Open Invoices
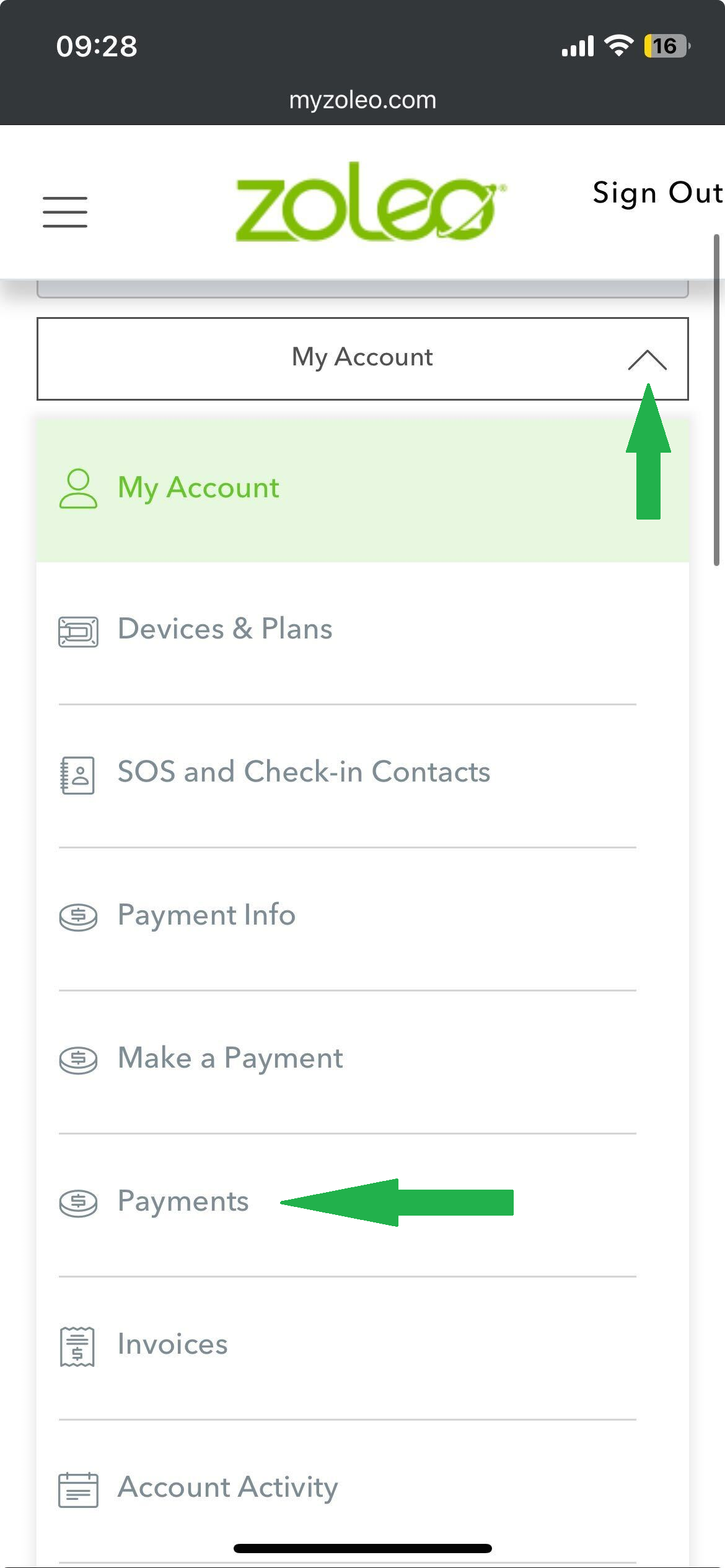The image size is (725, 1568). [348, 1346]
